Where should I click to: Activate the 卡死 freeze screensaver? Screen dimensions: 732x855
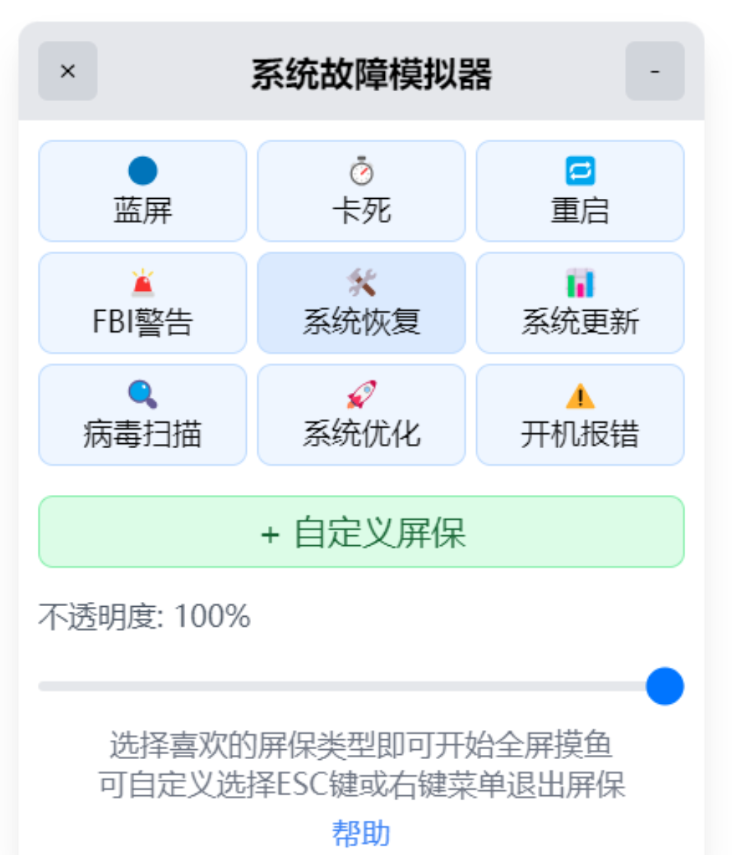360,190
